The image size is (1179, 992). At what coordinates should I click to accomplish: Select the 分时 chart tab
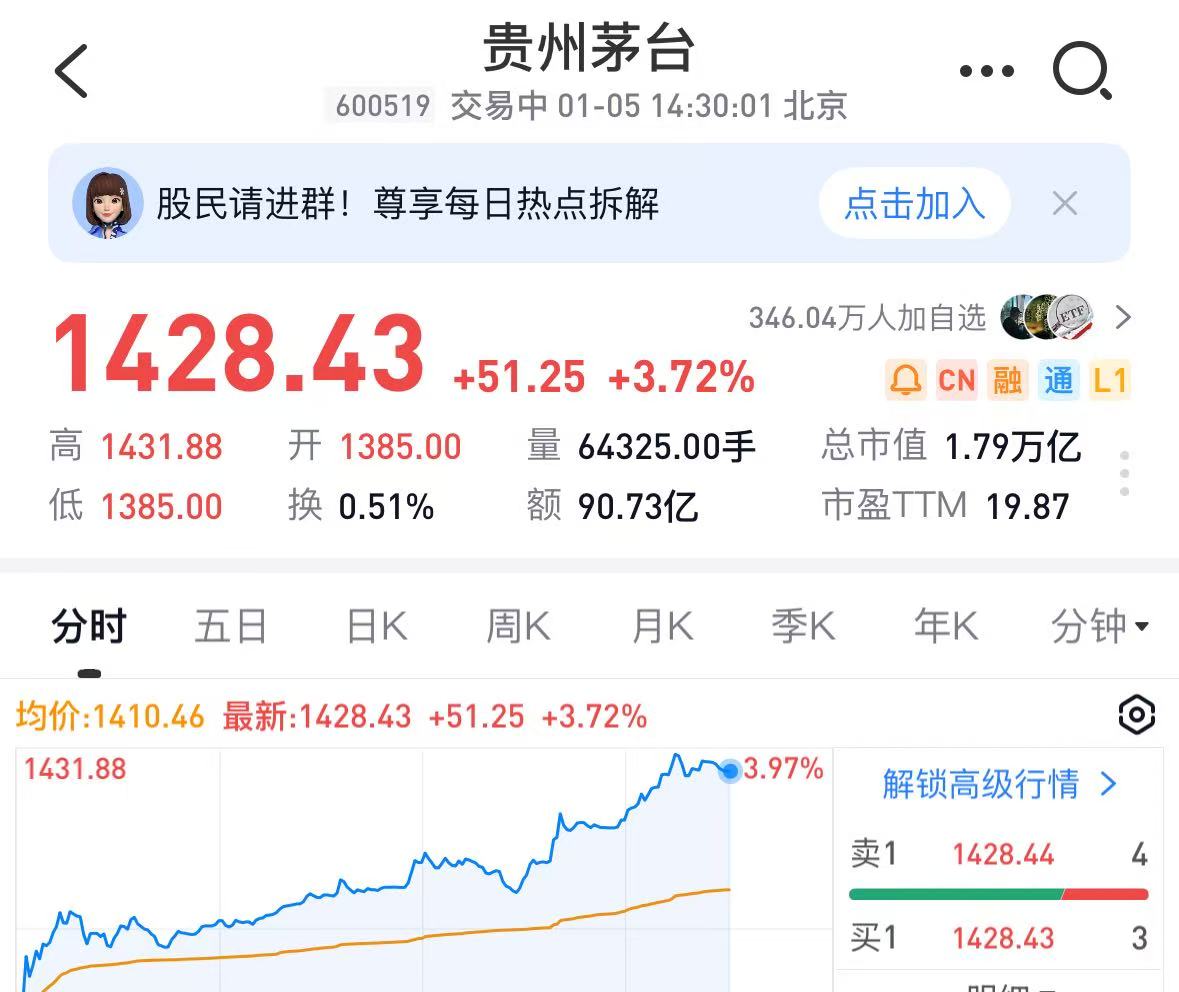(x=89, y=627)
